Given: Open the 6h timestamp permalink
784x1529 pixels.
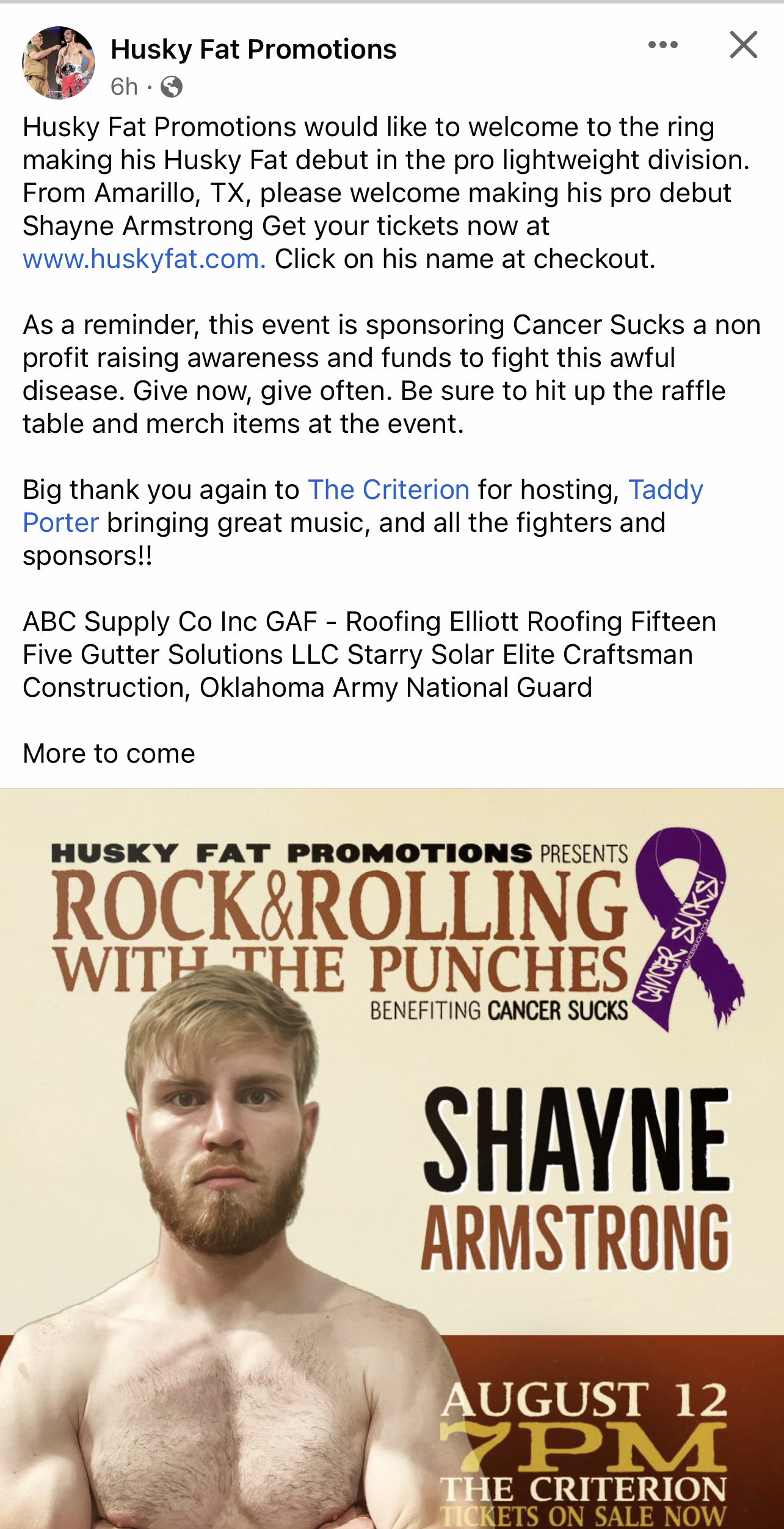Looking at the screenshot, I should (124, 87).
